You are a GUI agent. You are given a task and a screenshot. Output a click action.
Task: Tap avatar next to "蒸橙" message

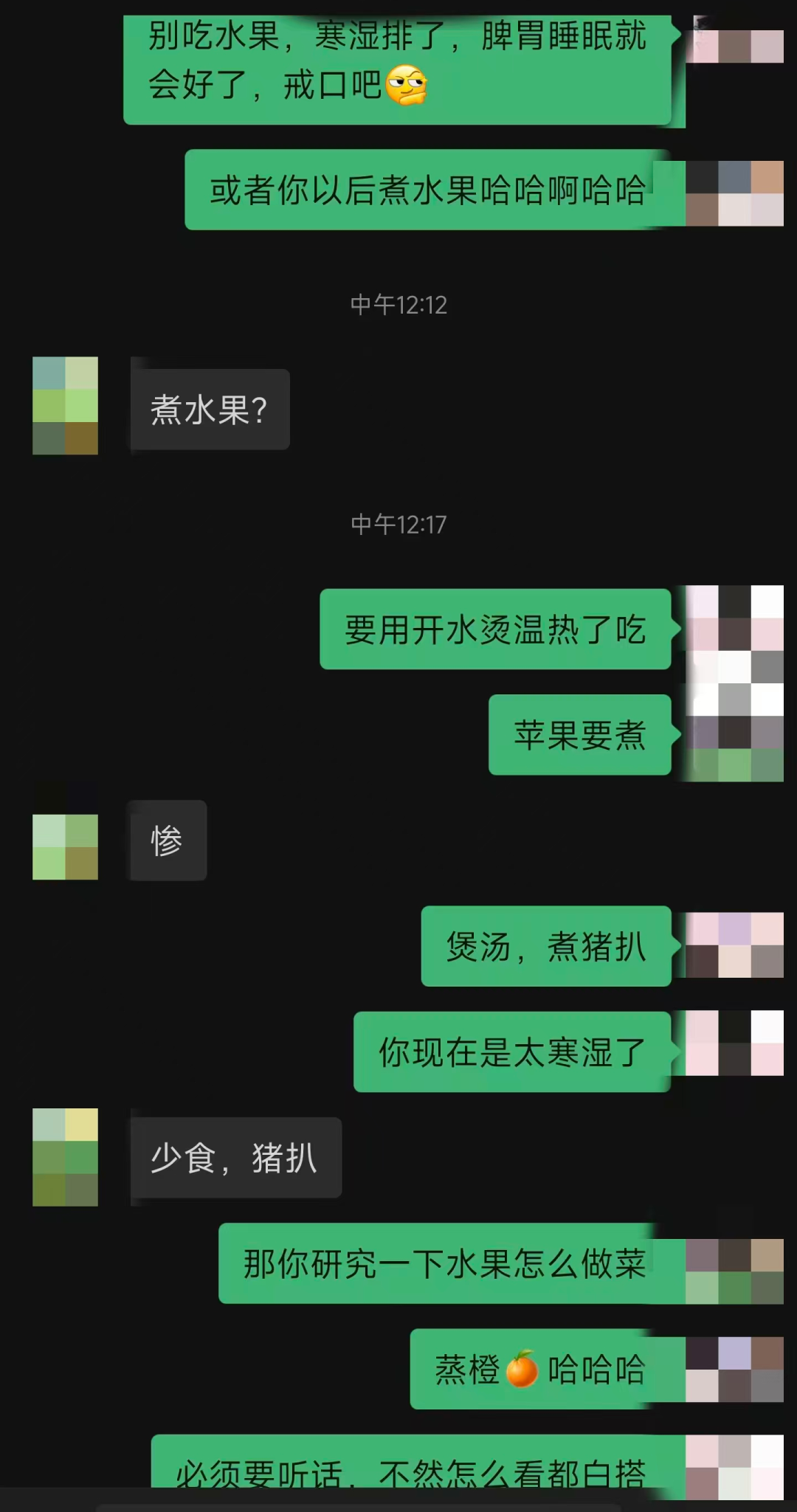pos(734,1369)
